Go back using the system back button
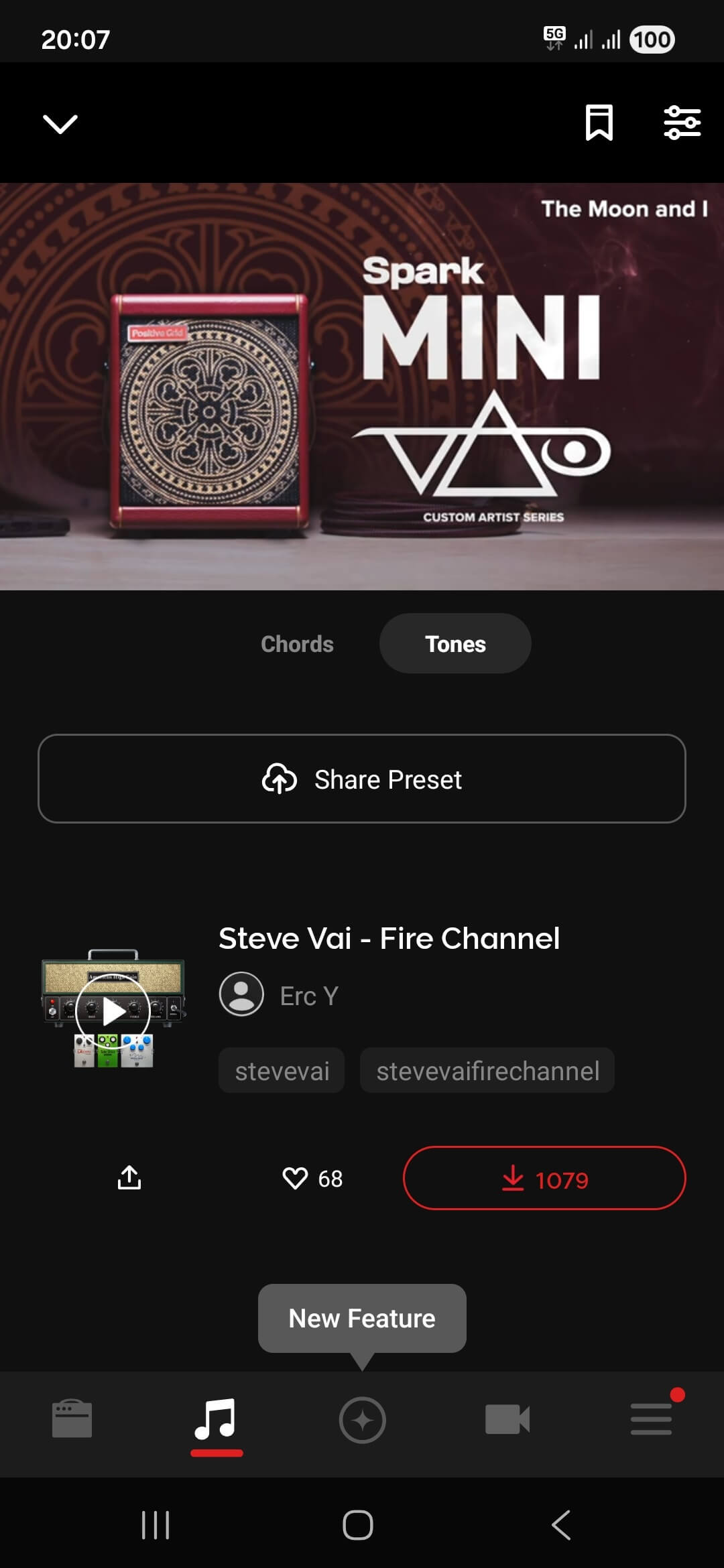Image resolution: width=724 pixels, height=1568 pixels. 561,1525
